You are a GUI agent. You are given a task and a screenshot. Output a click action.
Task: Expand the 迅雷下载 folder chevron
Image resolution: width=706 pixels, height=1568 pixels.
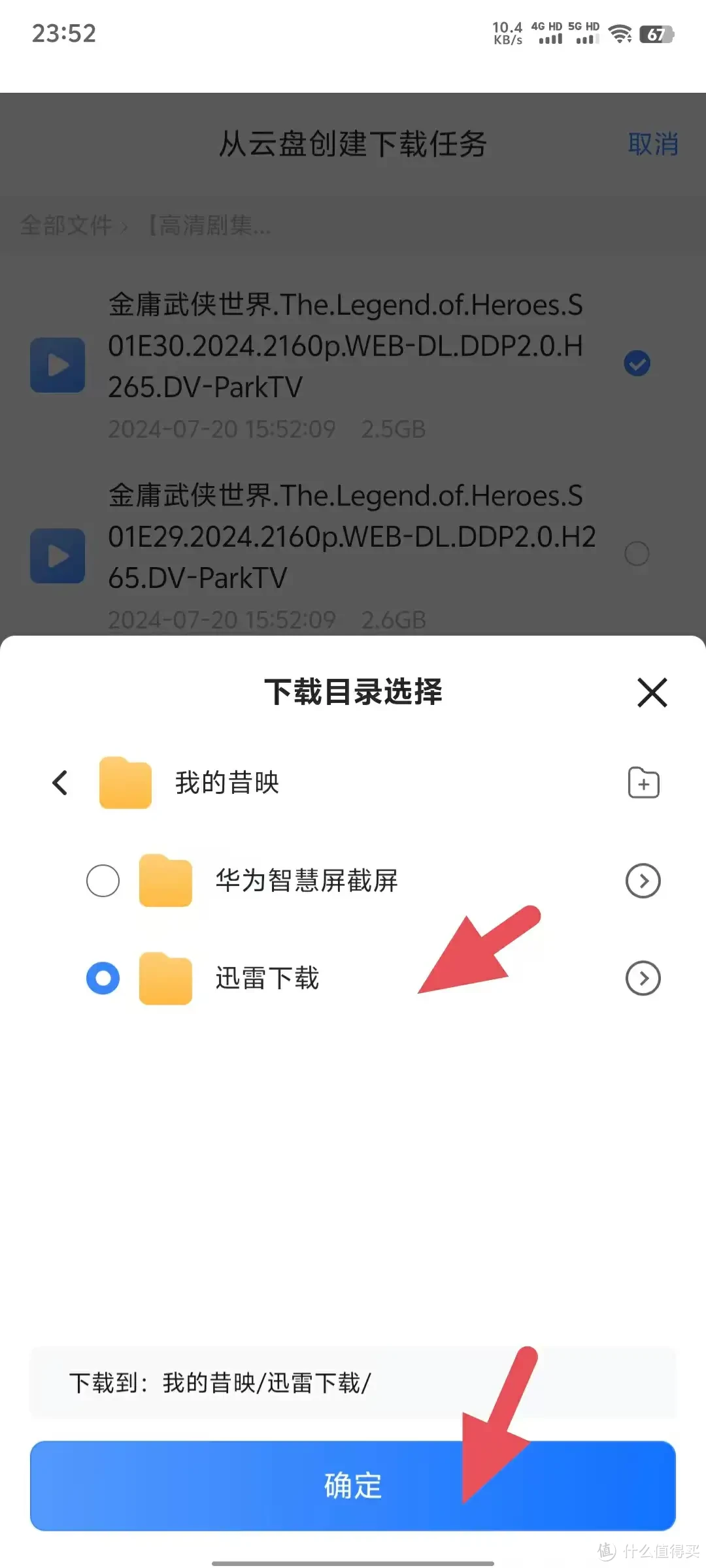[x=643, y=978]
